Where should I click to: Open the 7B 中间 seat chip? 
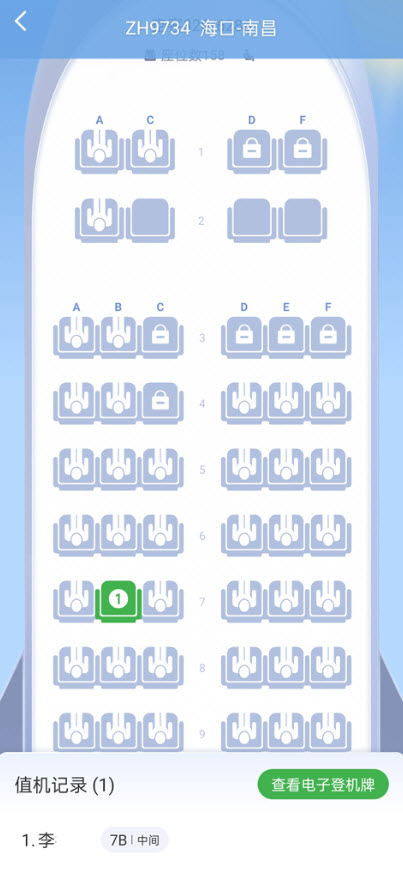pos(134,840)
